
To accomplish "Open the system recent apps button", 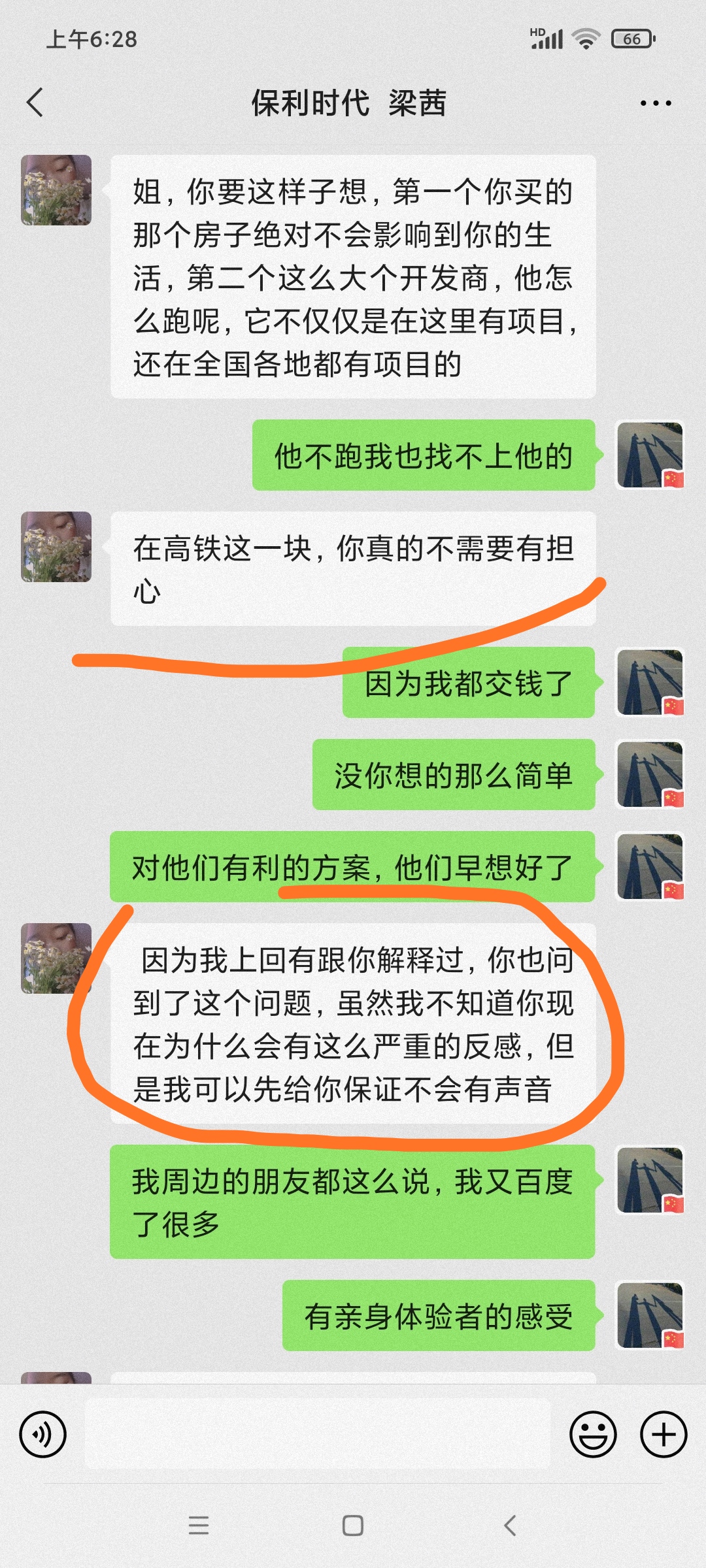I will pos(198,1526).
